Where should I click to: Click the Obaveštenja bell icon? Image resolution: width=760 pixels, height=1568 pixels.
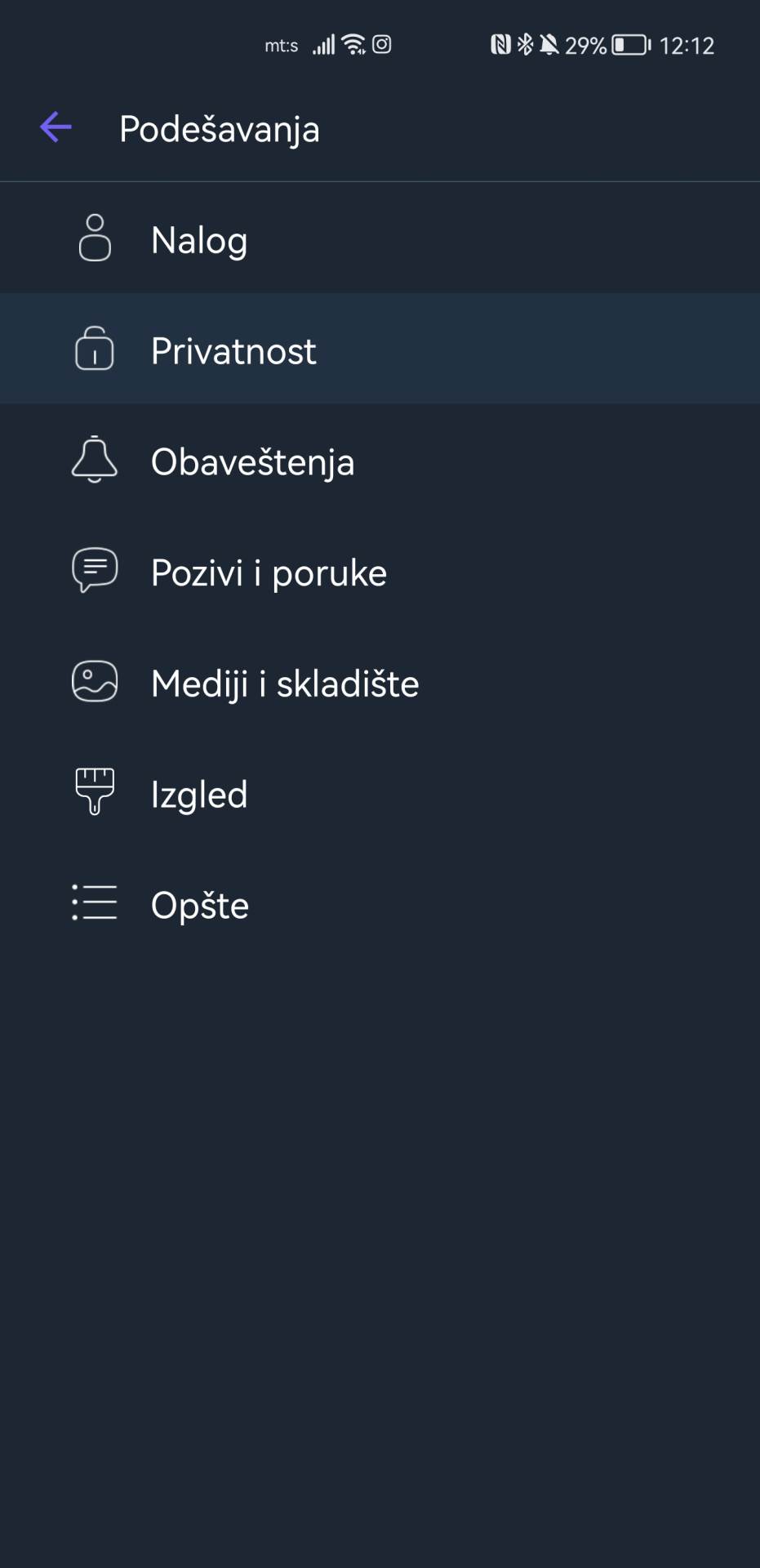coord(94,461)
